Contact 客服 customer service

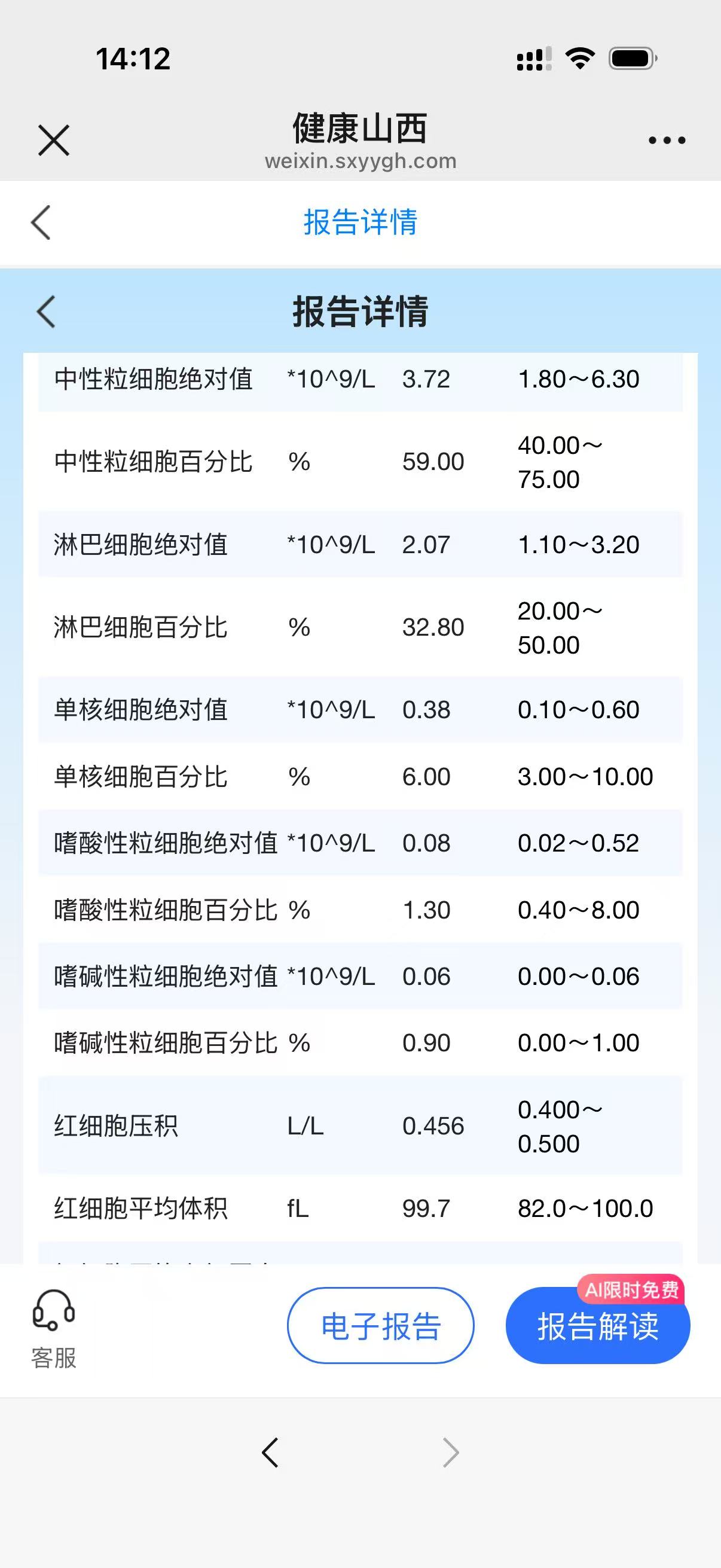pyautogui.click(x=54, y=1329)
